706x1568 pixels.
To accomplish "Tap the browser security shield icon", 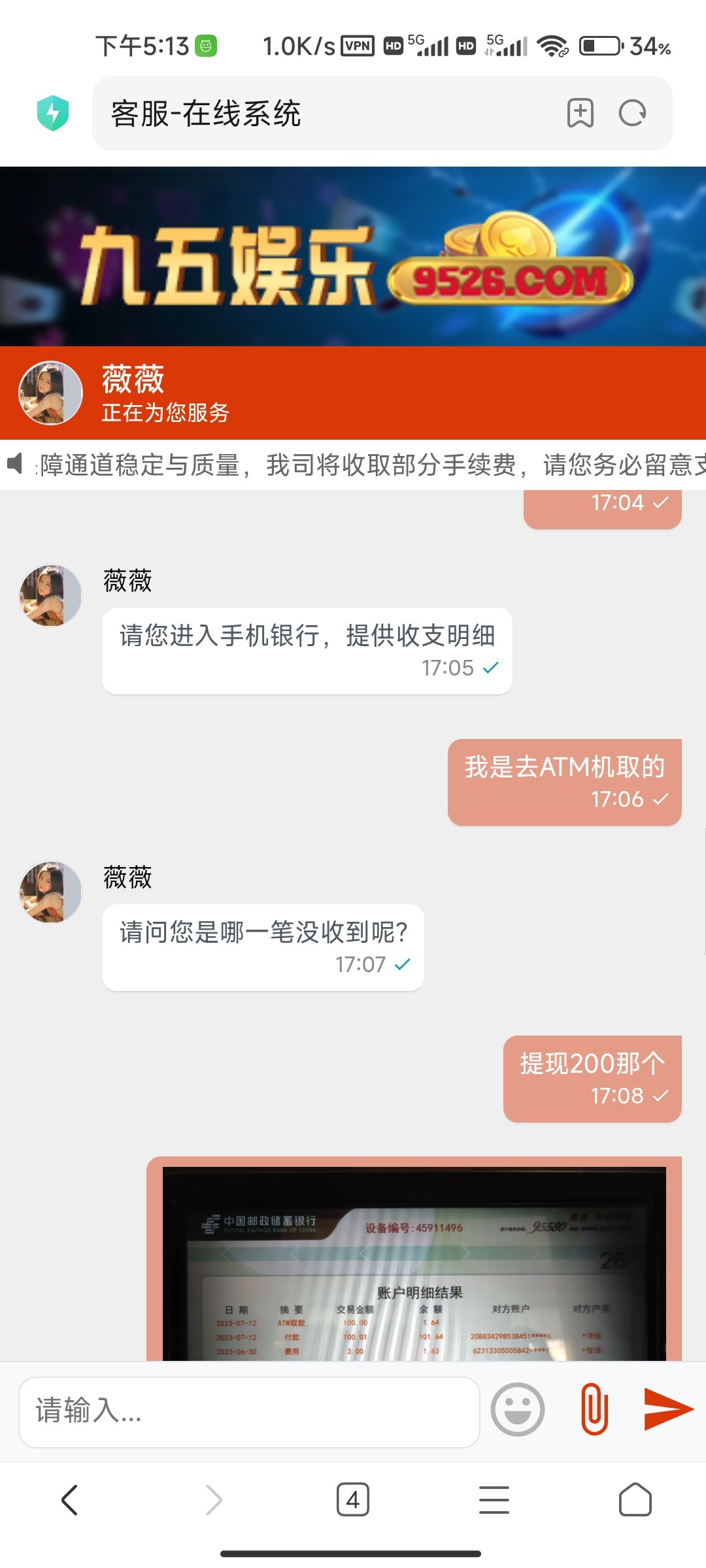I will (53, 113).
